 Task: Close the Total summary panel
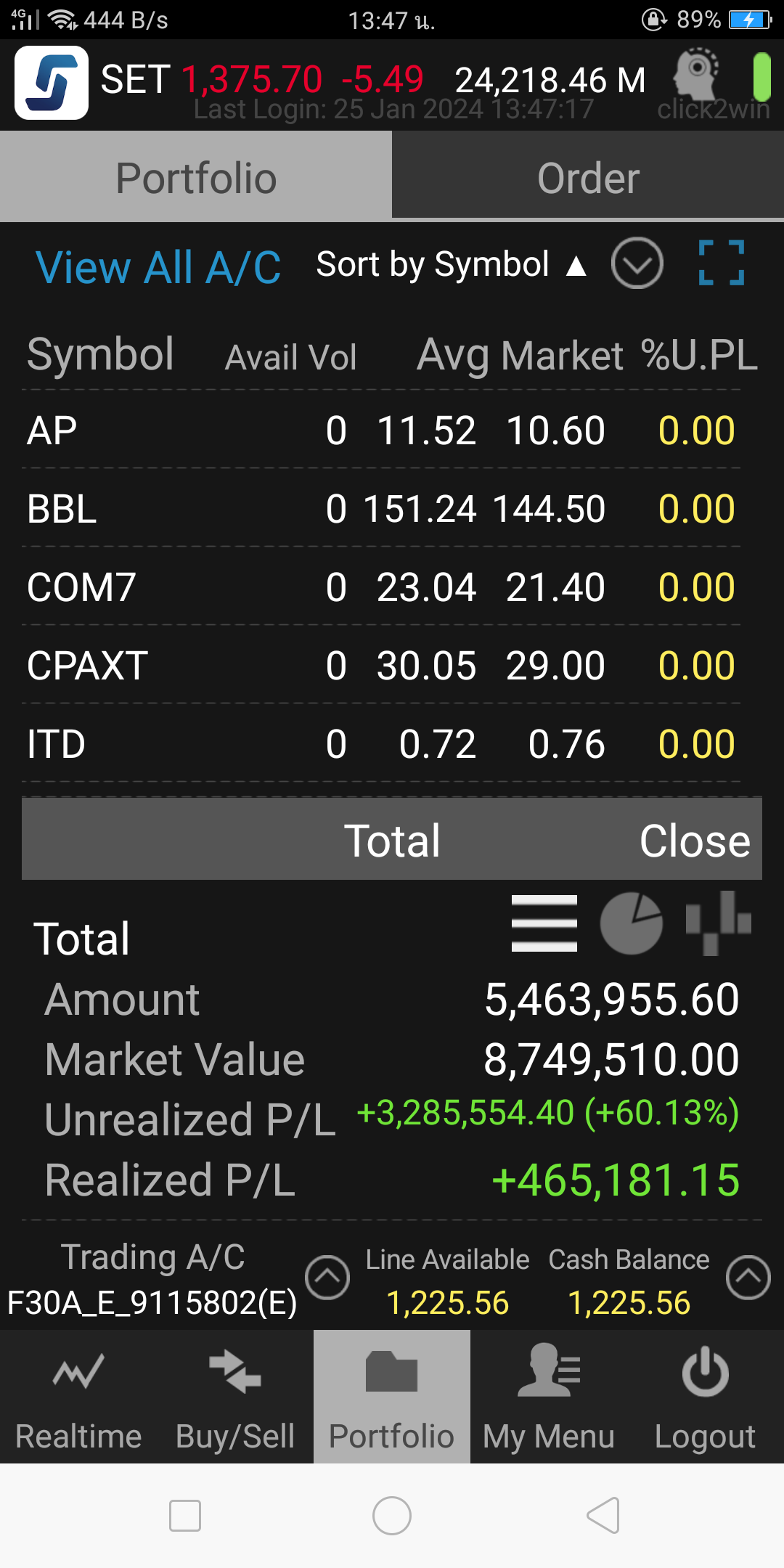695,841
